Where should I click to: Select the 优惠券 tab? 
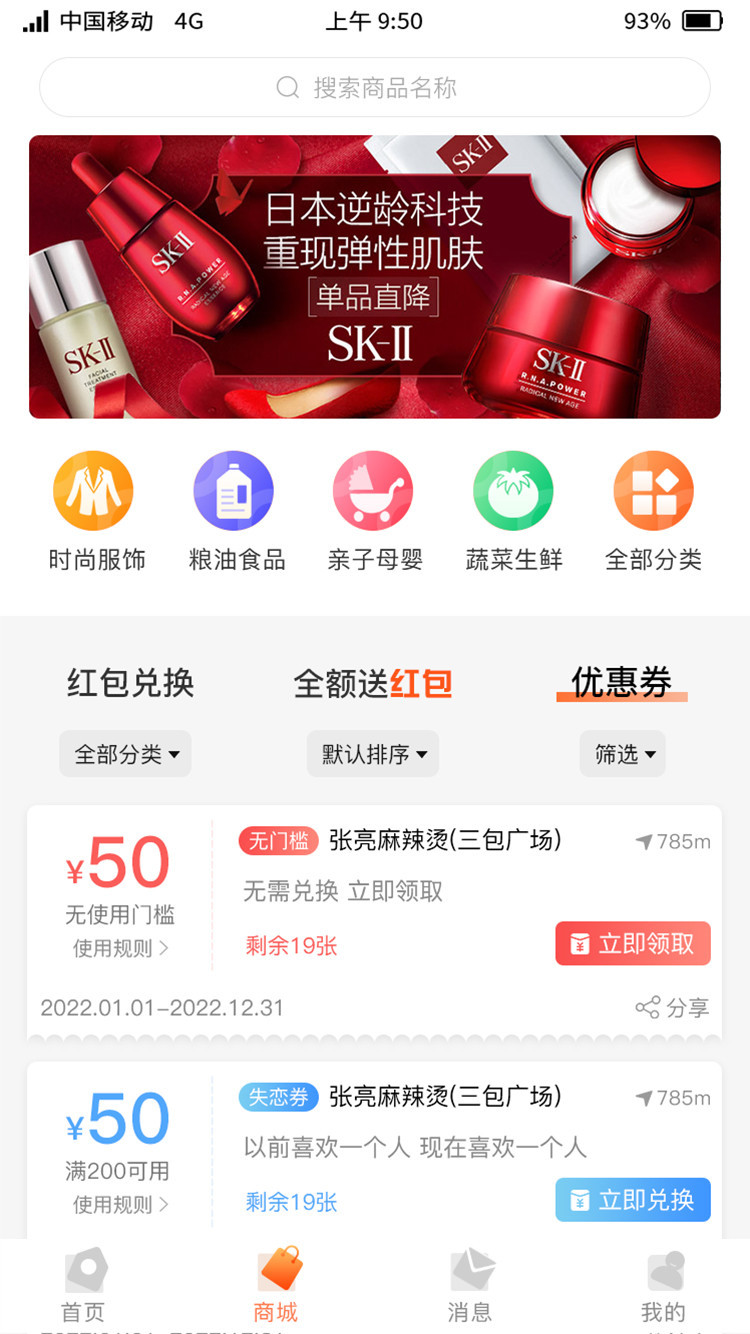tap(621, 682)
